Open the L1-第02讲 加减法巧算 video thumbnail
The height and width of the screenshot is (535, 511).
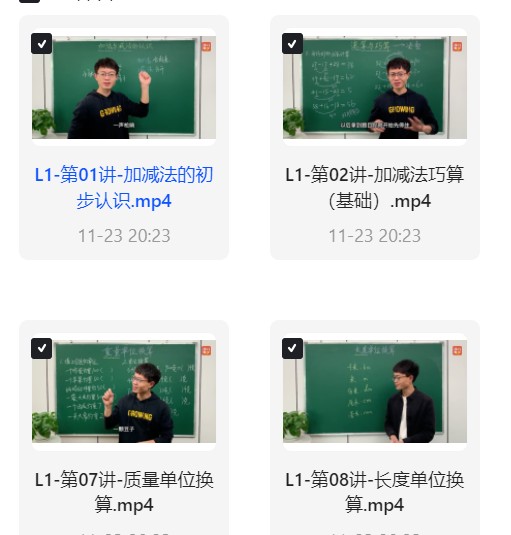coord(375,87)
